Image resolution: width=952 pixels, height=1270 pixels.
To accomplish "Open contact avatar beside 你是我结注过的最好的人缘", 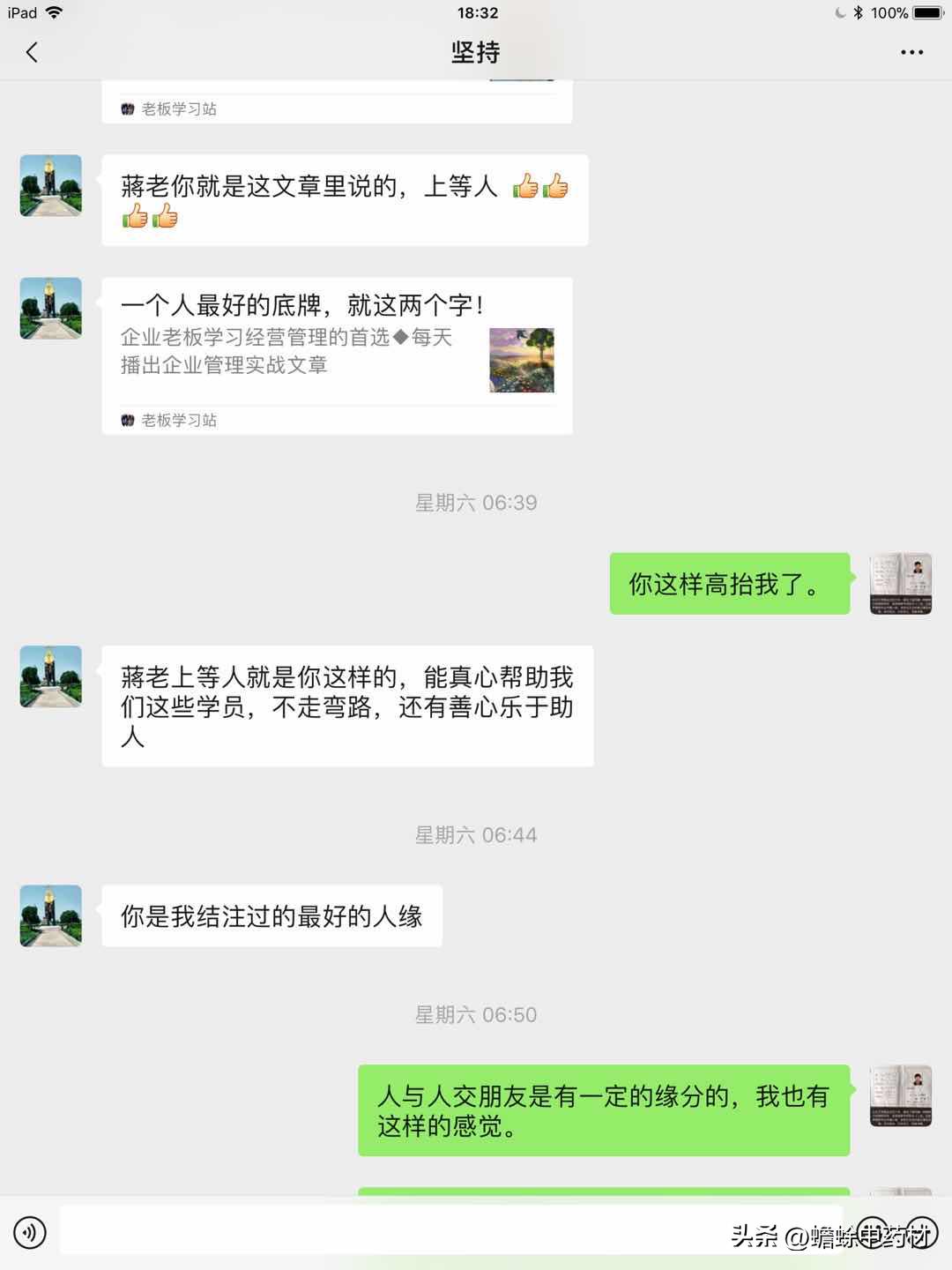I will pos(51,916).
